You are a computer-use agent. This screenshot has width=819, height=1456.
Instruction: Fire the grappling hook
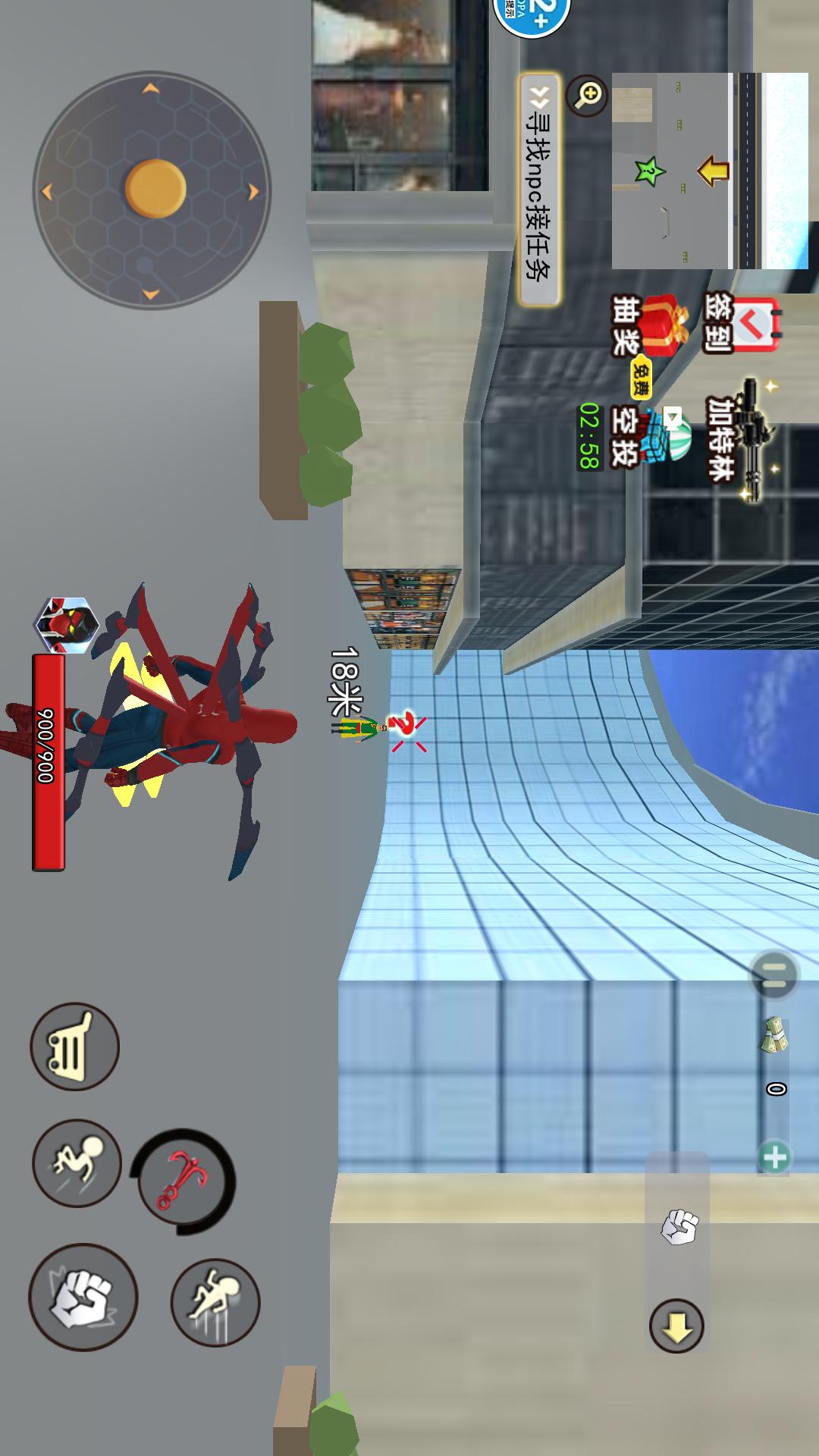point(184,1181)
